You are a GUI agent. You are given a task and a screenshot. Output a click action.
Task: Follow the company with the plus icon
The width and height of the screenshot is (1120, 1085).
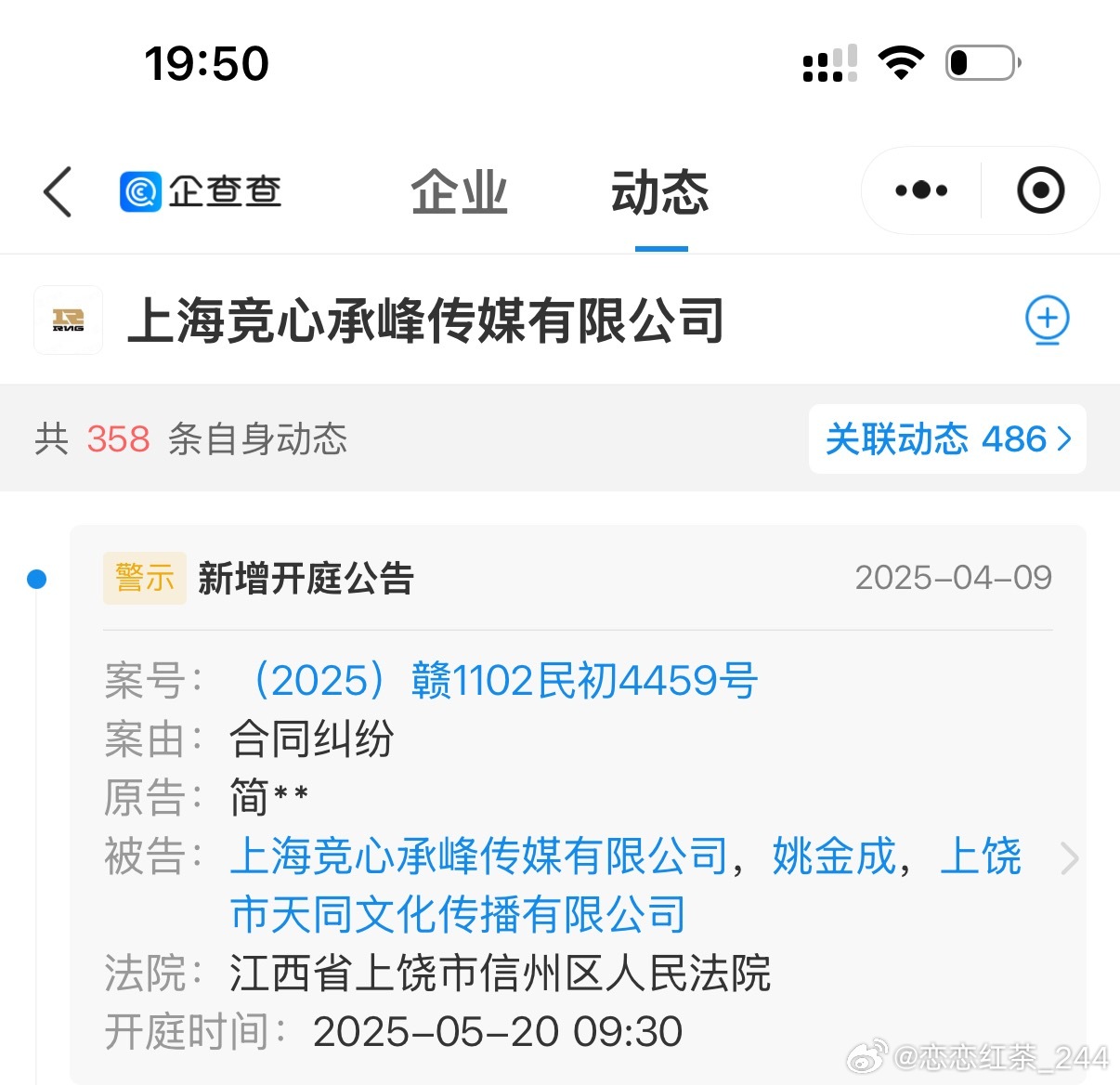1047,320
